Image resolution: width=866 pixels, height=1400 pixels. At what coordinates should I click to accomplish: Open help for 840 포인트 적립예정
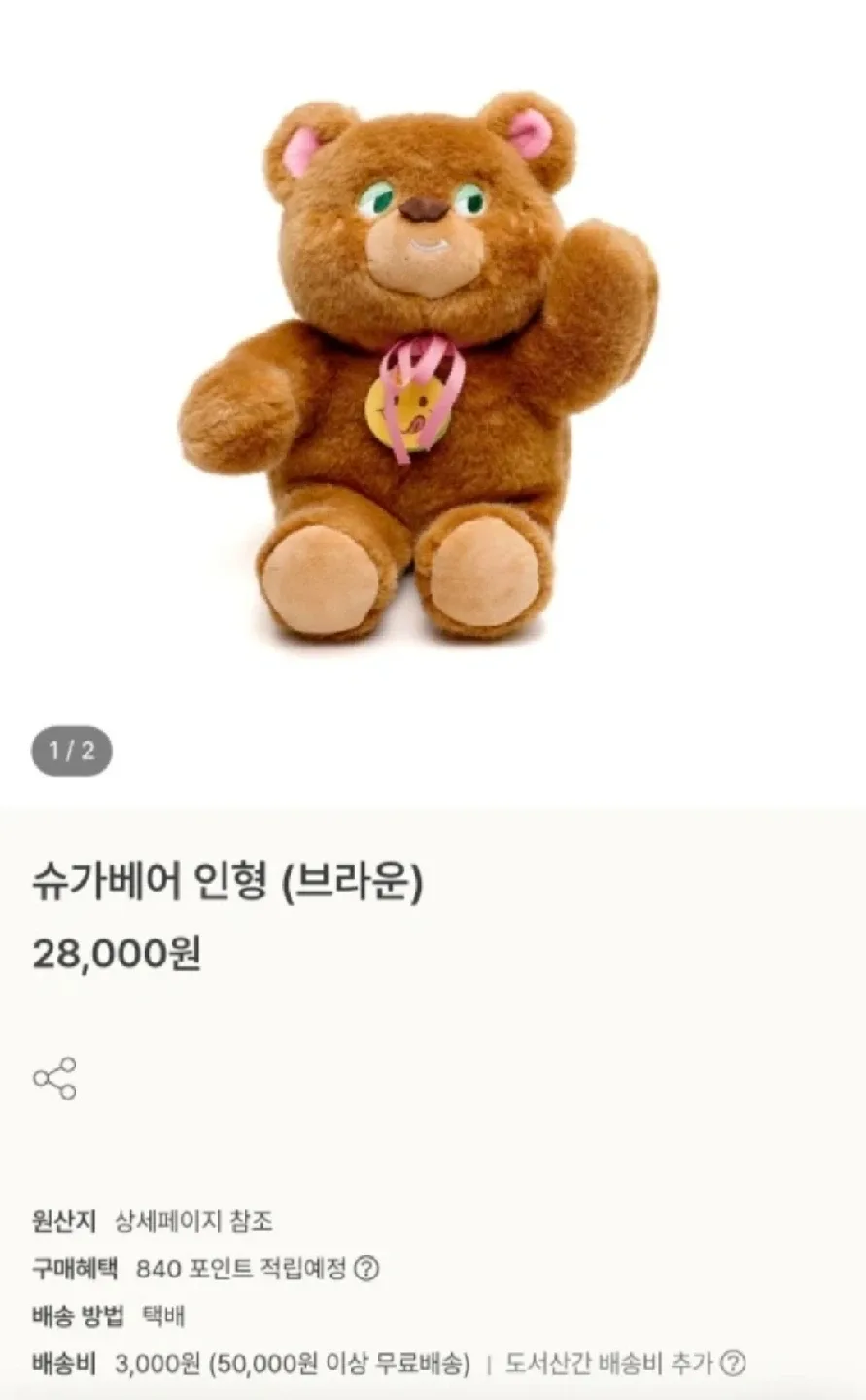pos(366,1269)
